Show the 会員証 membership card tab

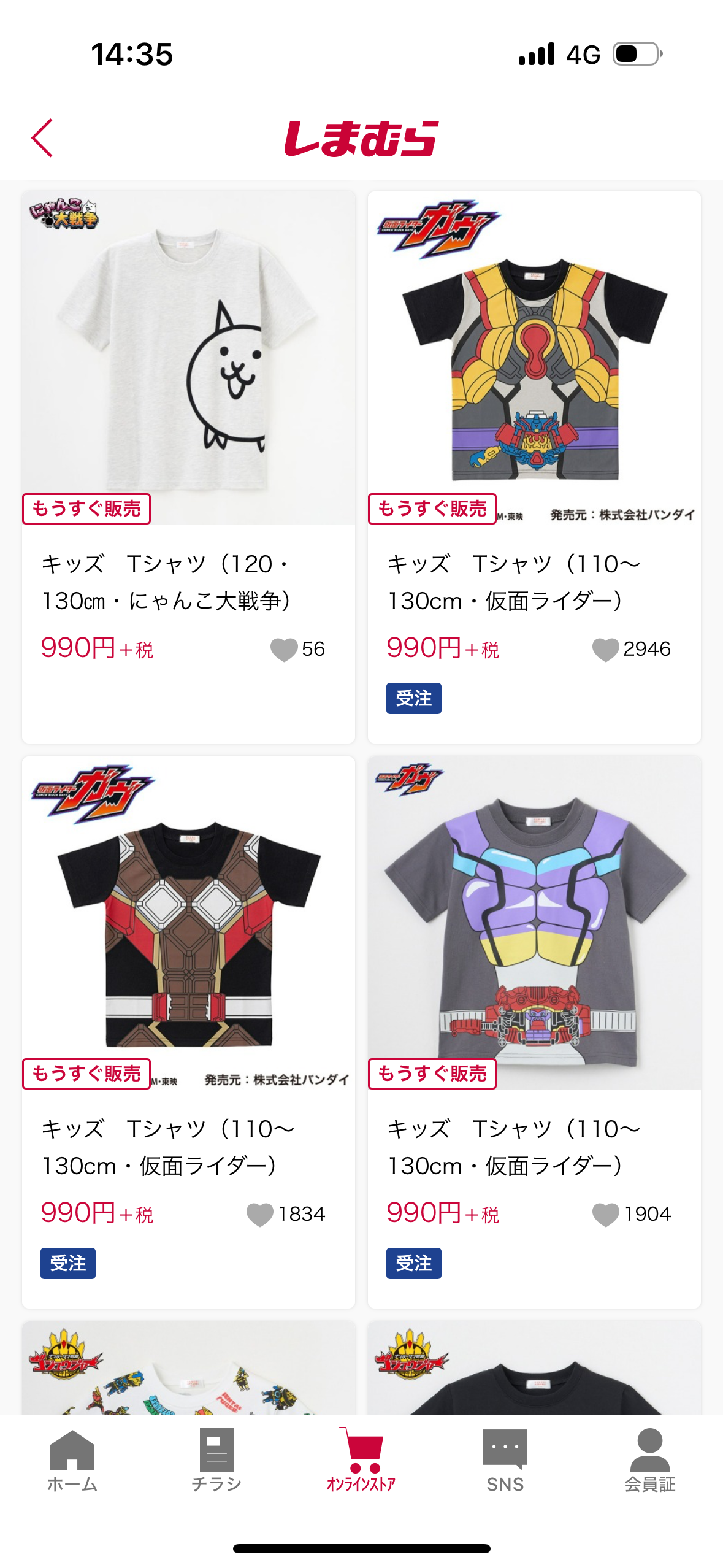[x=649, y=1461]
